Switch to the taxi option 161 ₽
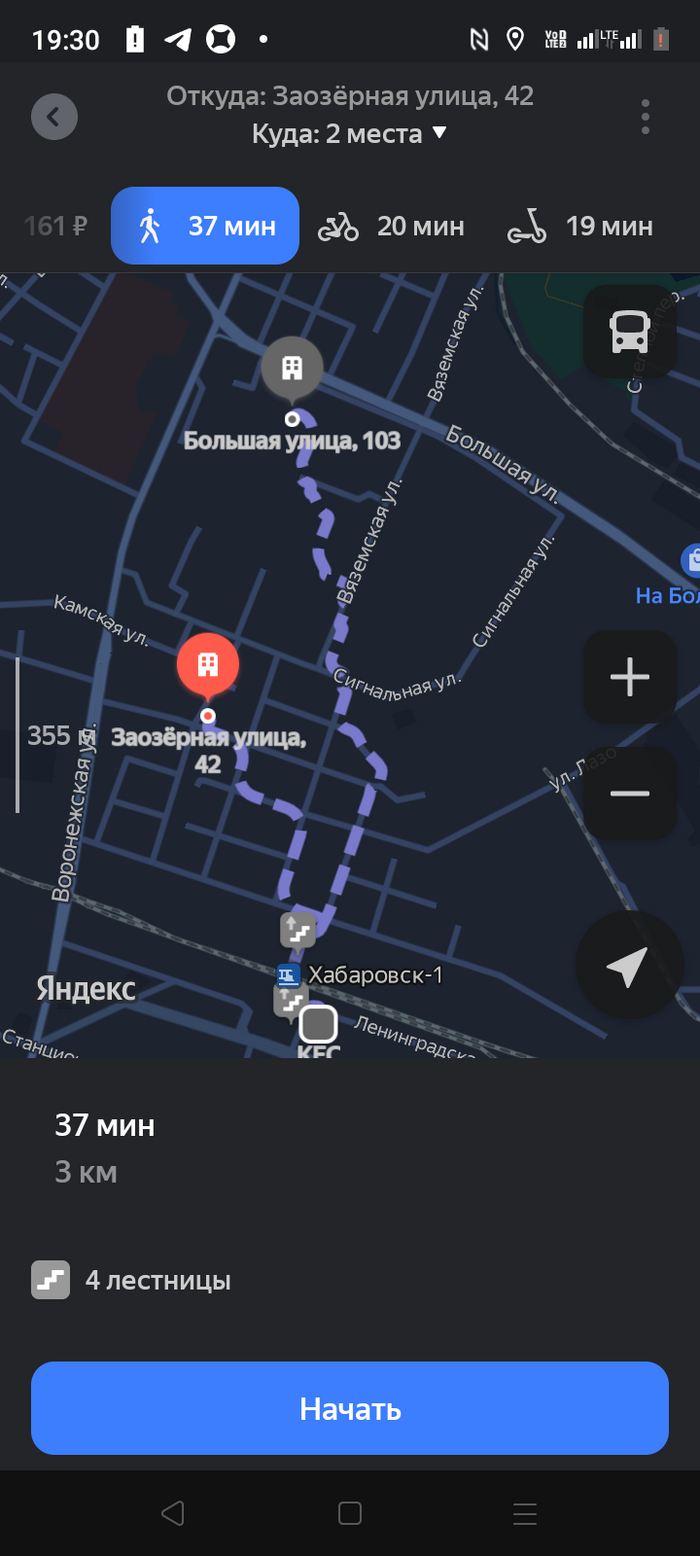 [x=55, y=227]
